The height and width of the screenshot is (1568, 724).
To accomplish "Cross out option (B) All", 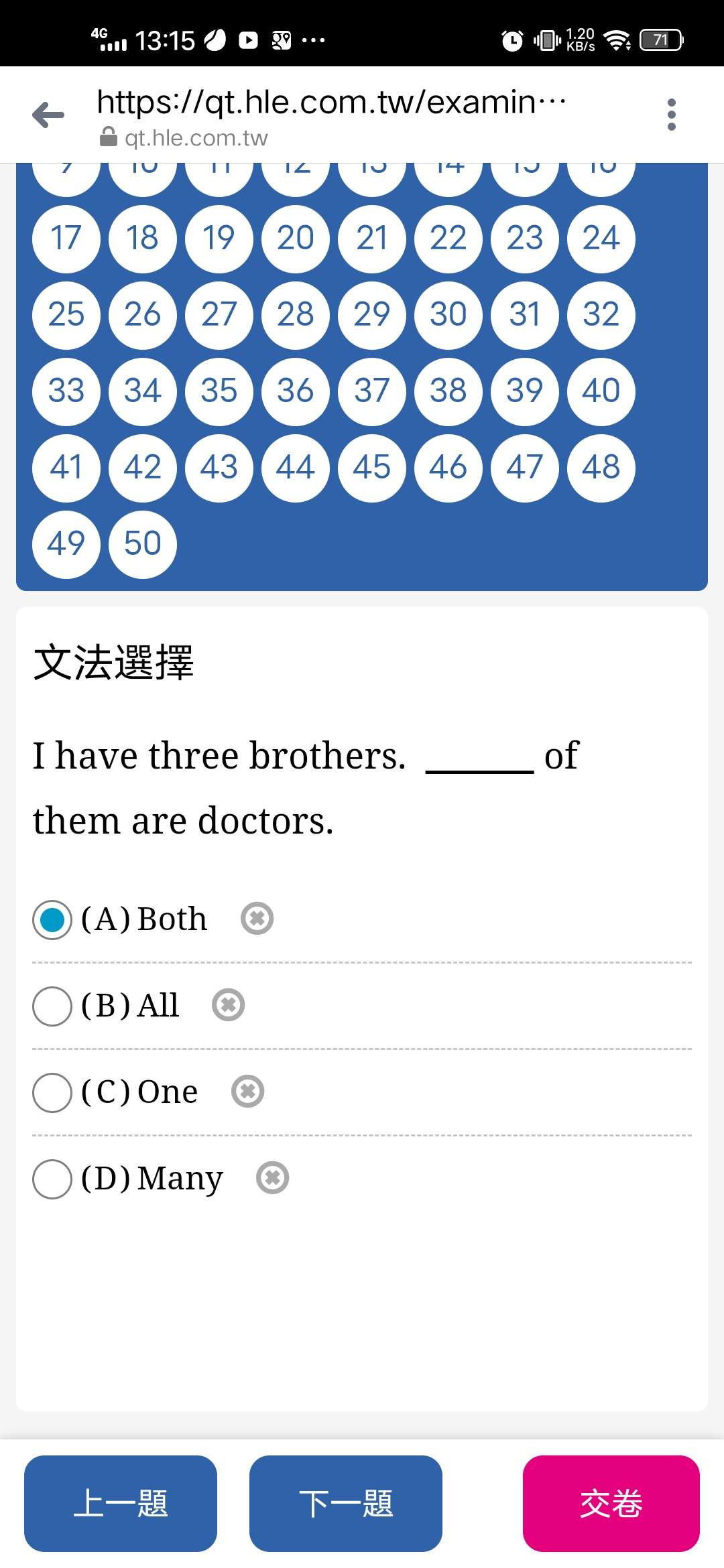I will click(x=229, y=1005).
